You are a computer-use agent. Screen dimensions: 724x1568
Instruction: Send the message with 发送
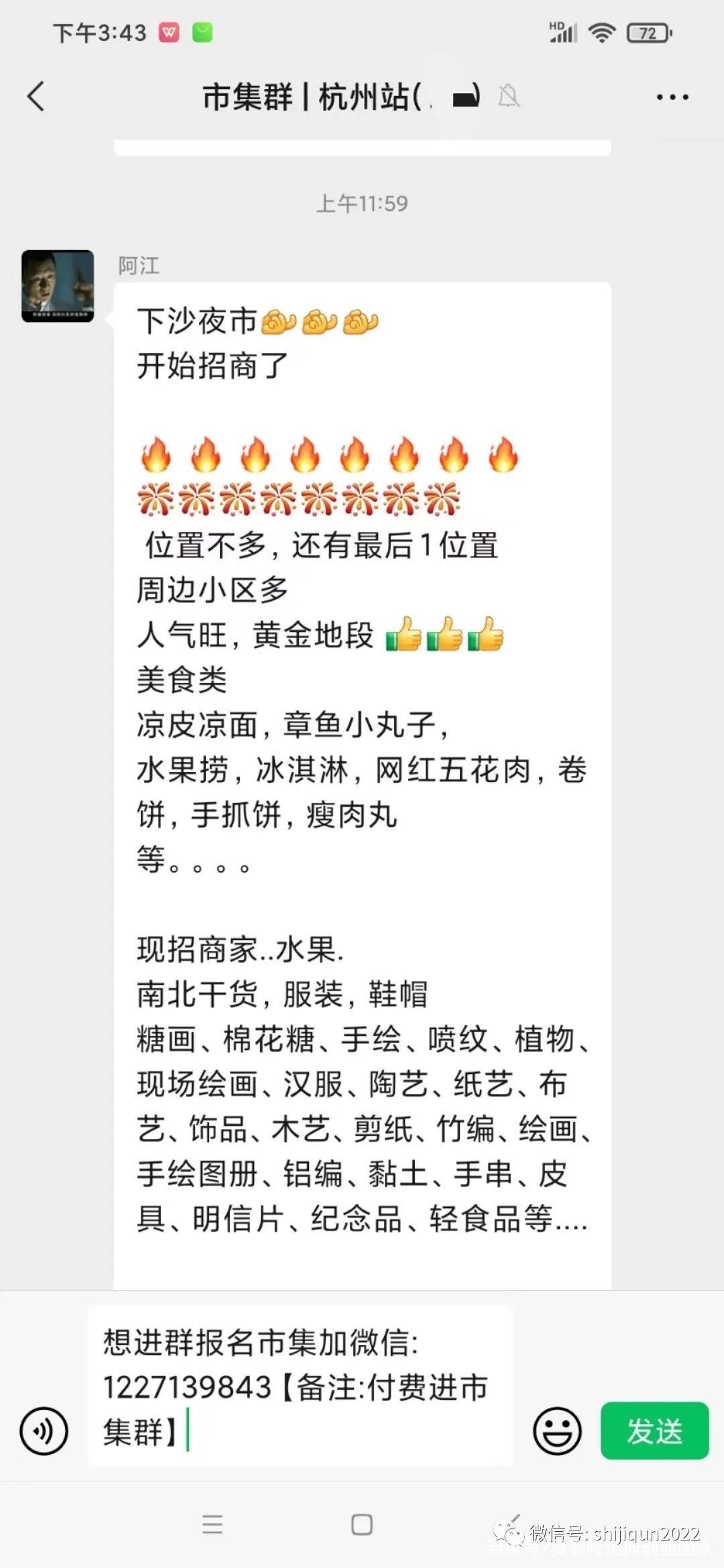(x=654, y=1431)
